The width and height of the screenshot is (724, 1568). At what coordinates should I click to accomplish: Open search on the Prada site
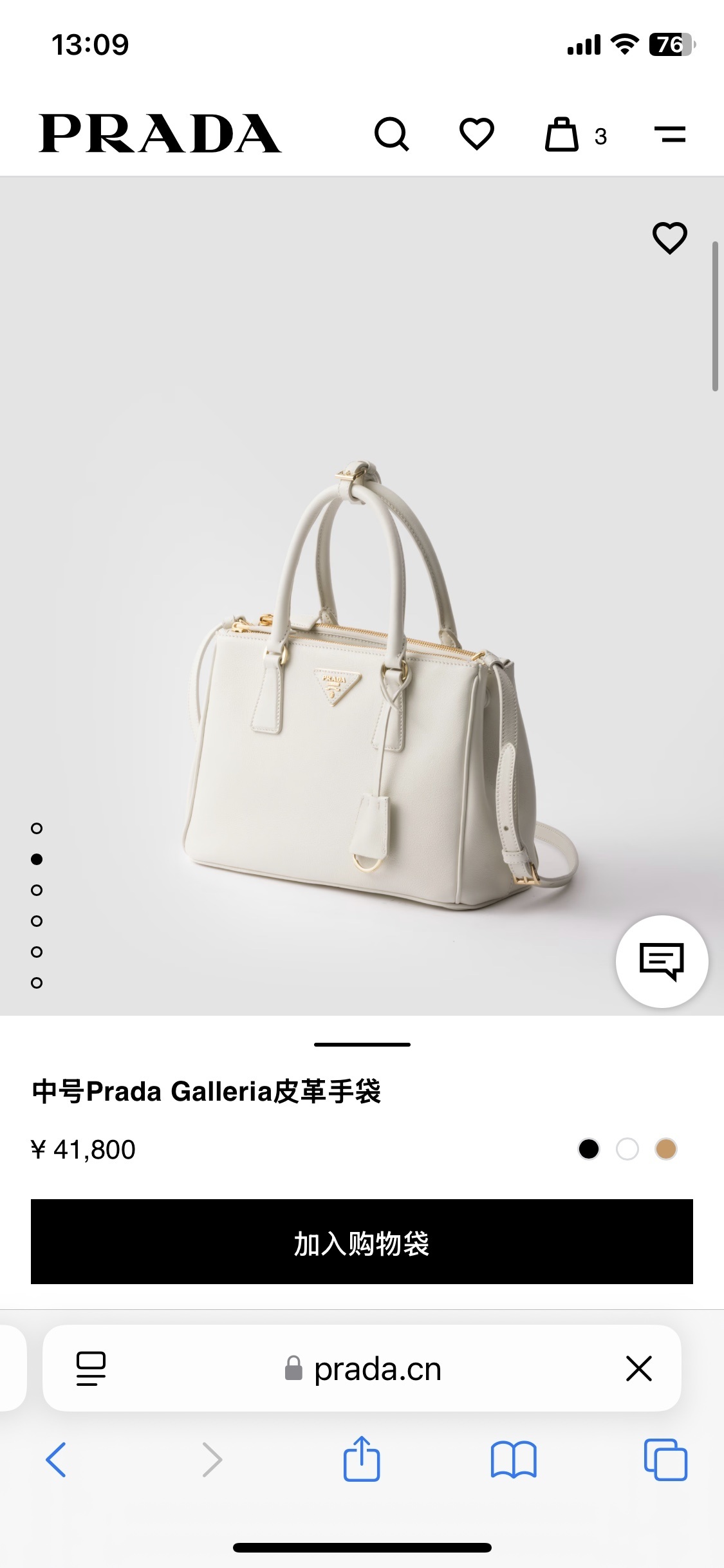click(391, 134)
